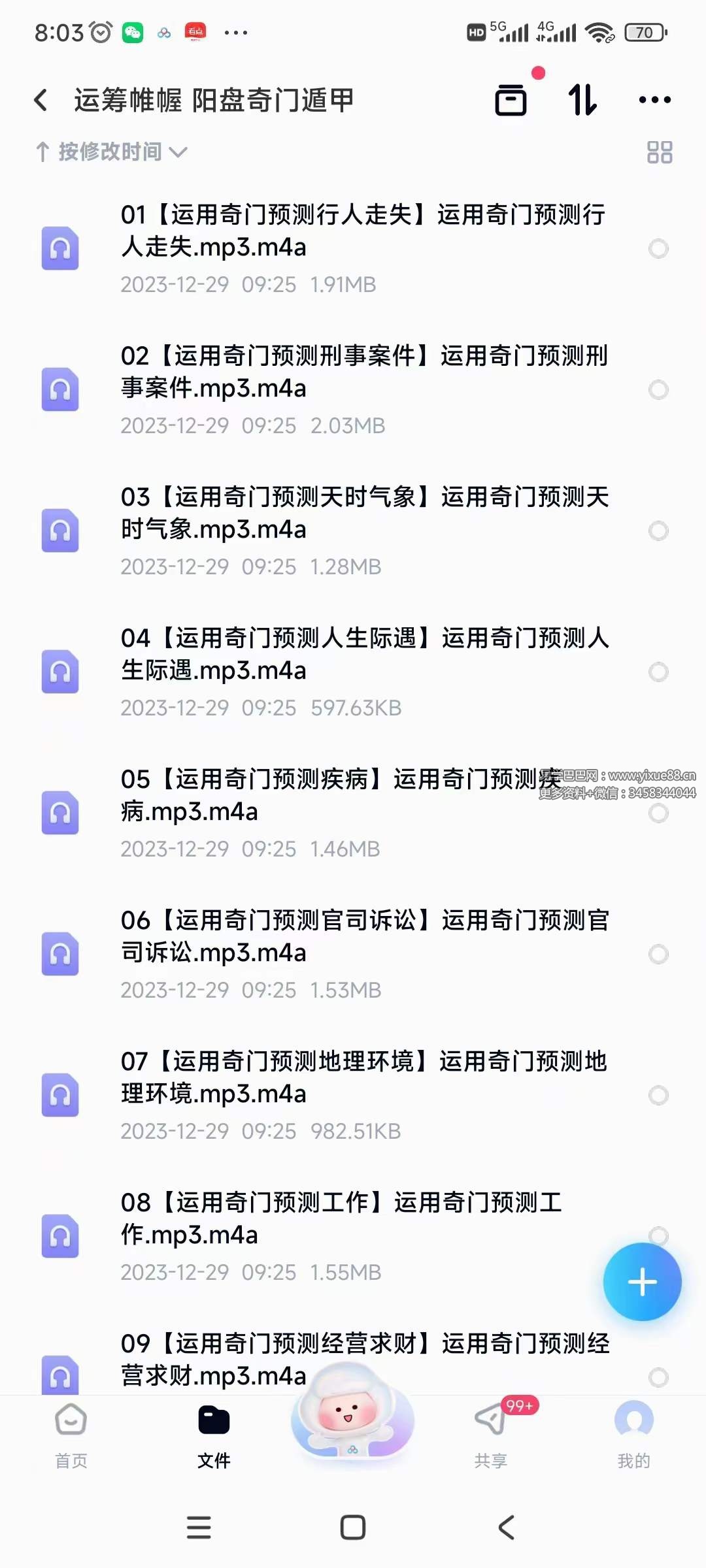The height and width of the screenshot is (1568, 706).
Task: Play file 02 运用奇门预测刑事案件
Action: point(363,372)
